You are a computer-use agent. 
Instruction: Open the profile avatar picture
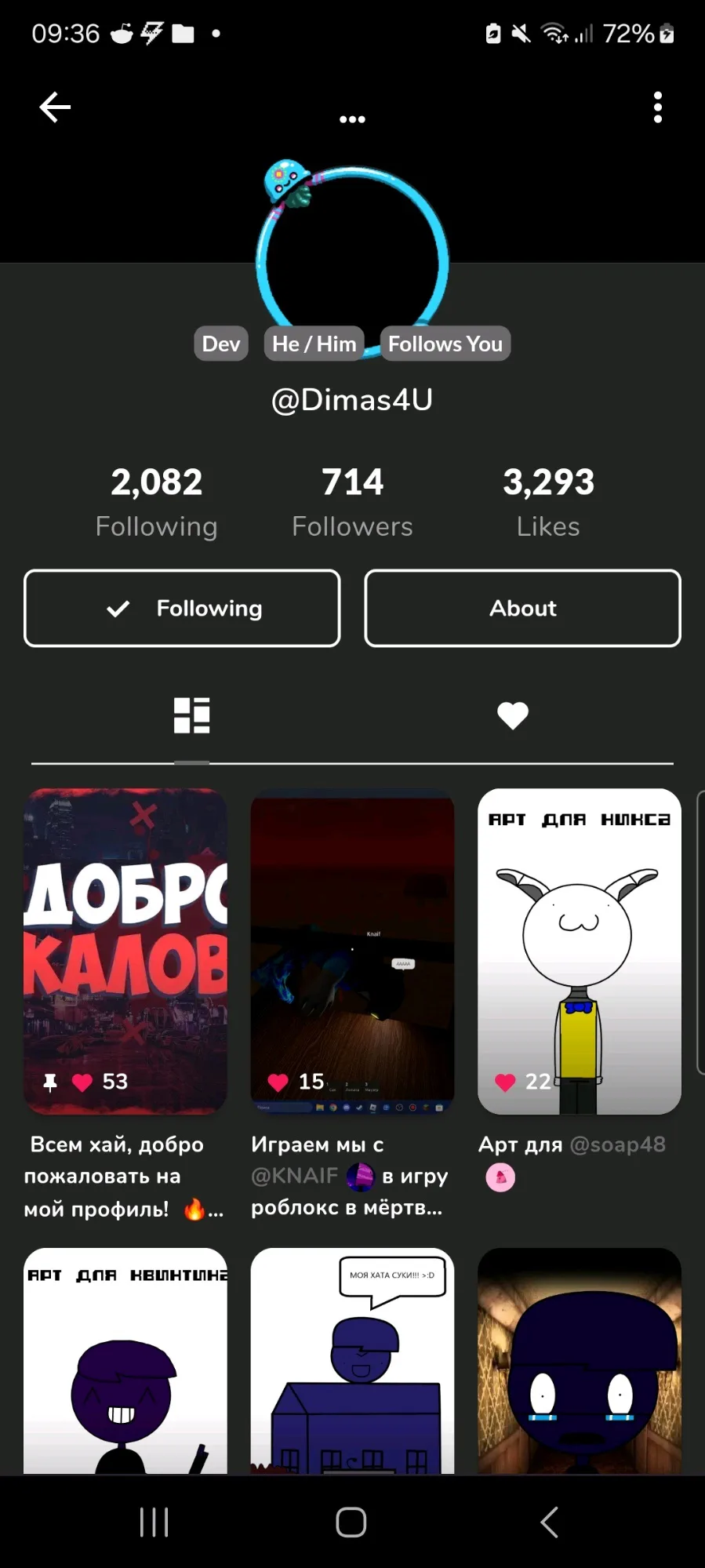coord(352,259)
